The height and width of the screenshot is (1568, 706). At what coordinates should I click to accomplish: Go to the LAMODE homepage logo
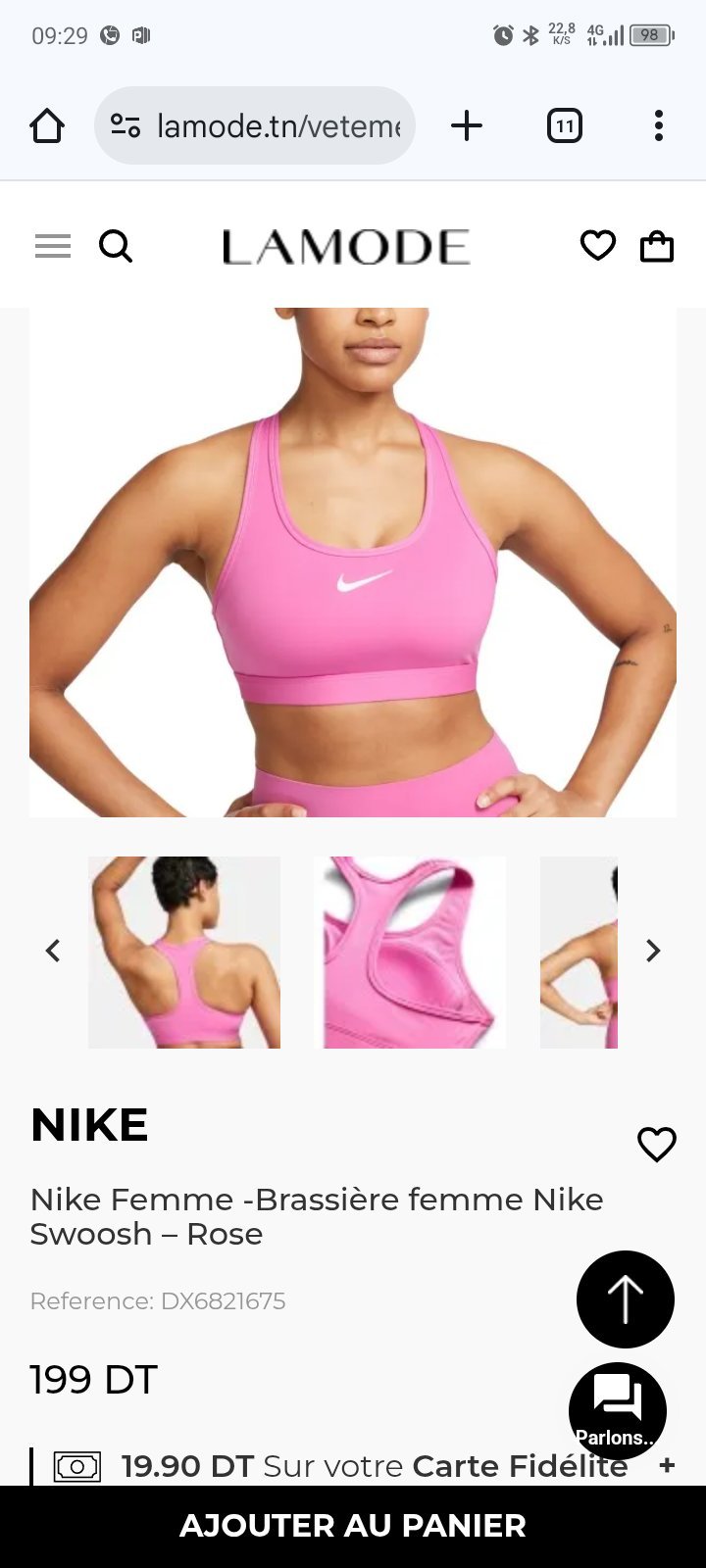pyautogui.click(x=346, y=247)
